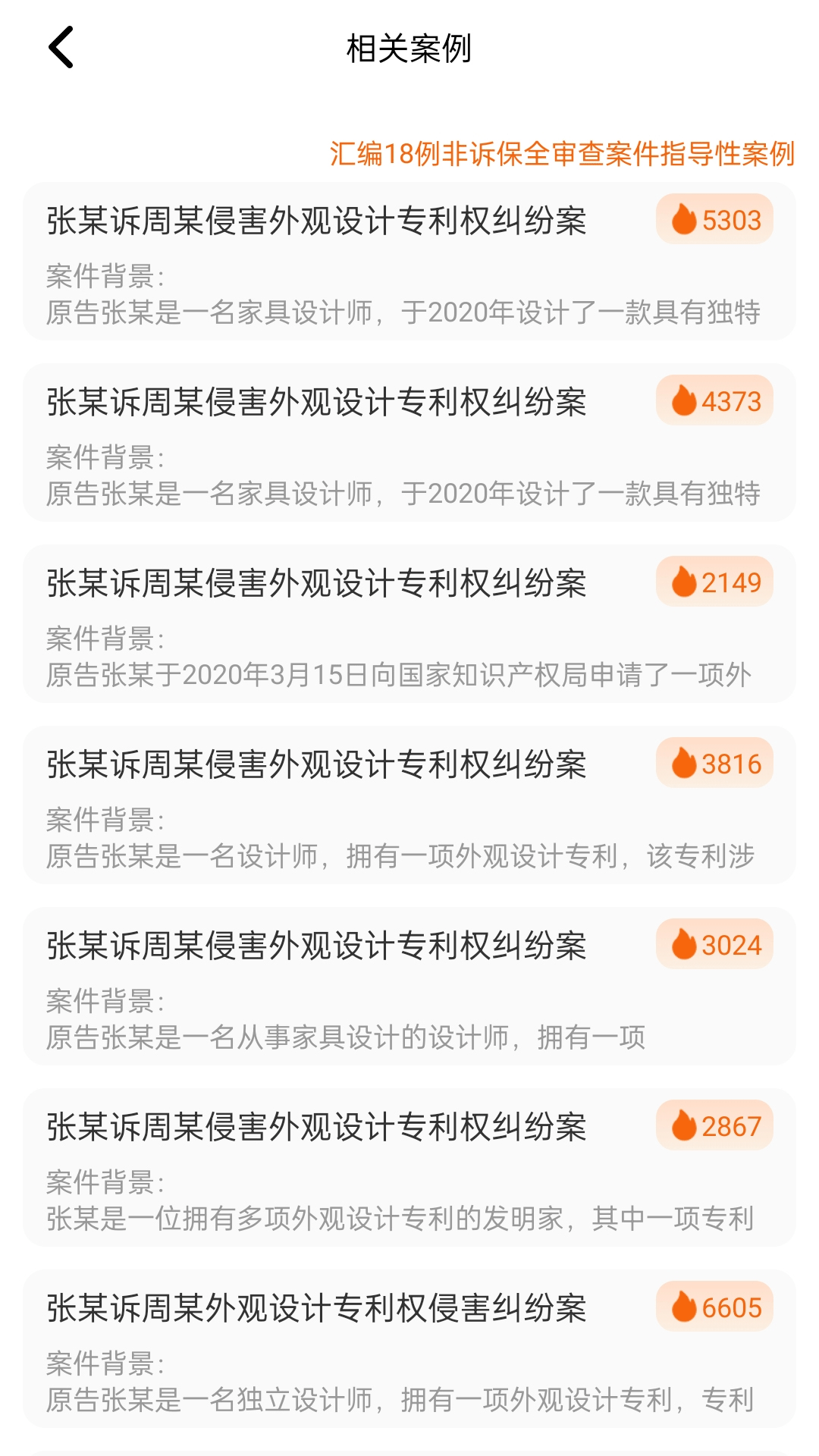Open the first 张某诉周某侵害外观设计专利权纠纷案 case

pos(318,220)
